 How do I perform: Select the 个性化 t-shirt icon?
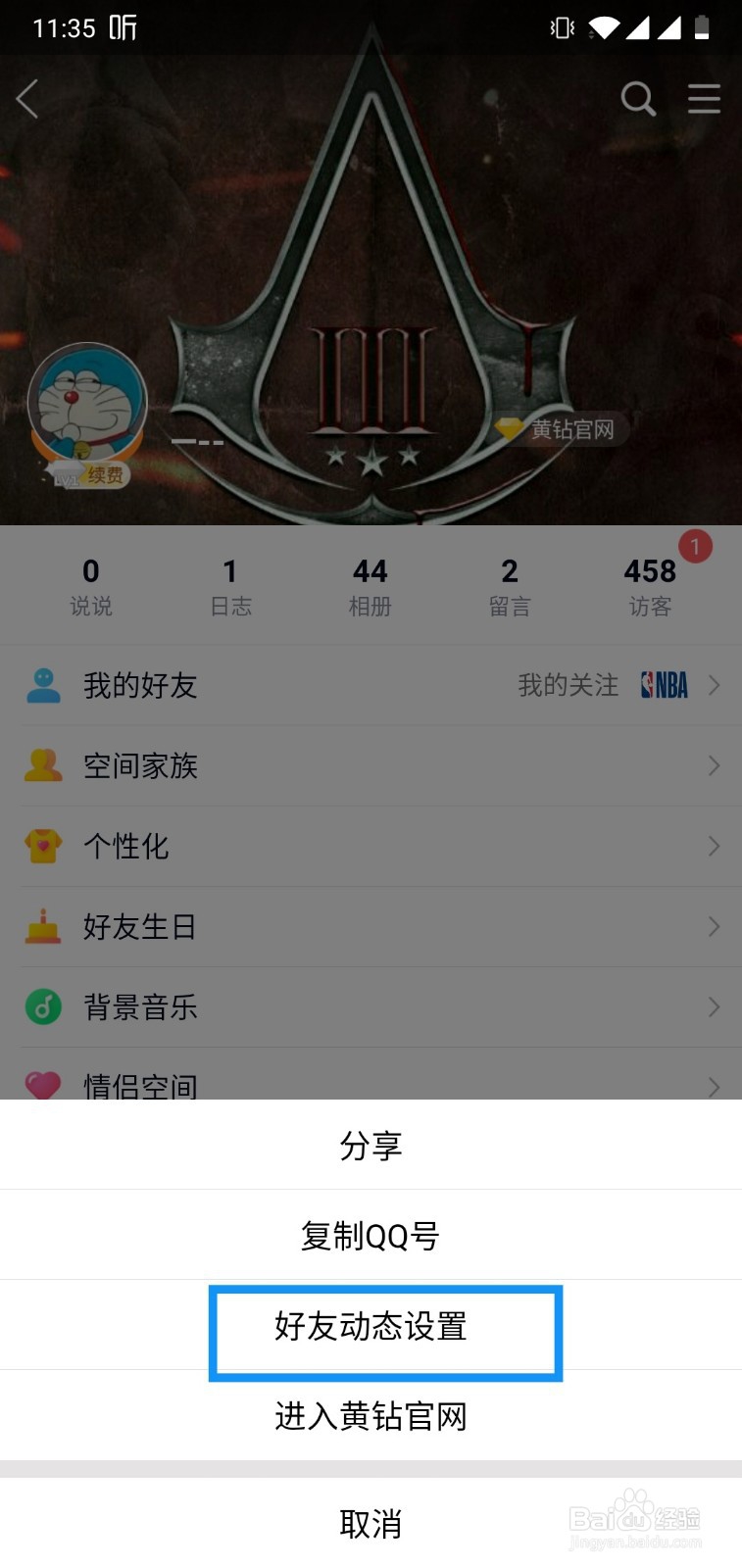pyautogui.click(x=42, y=847)
